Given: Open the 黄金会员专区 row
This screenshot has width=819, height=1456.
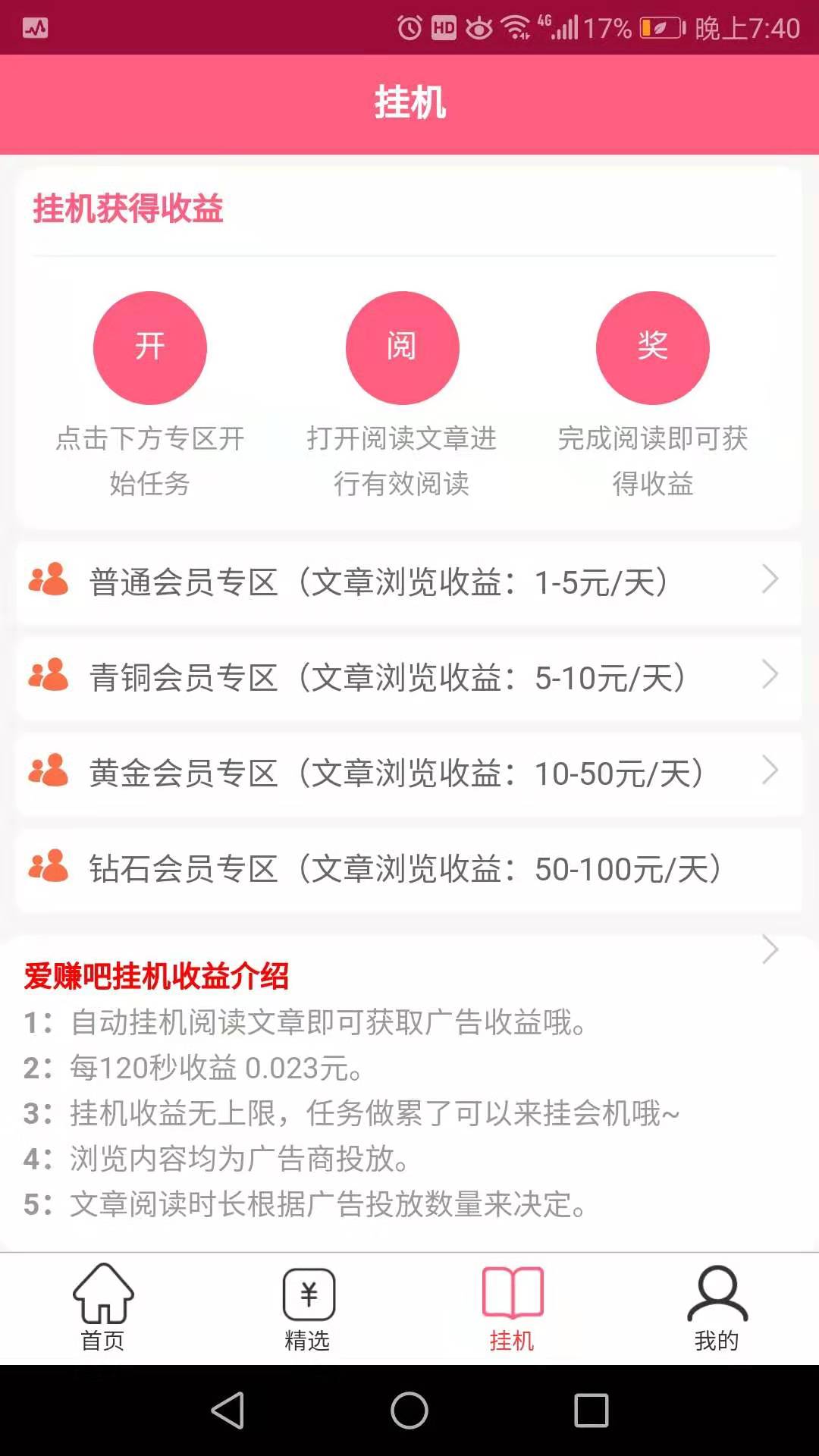Looking at the screenshot, I should [409, 773].
